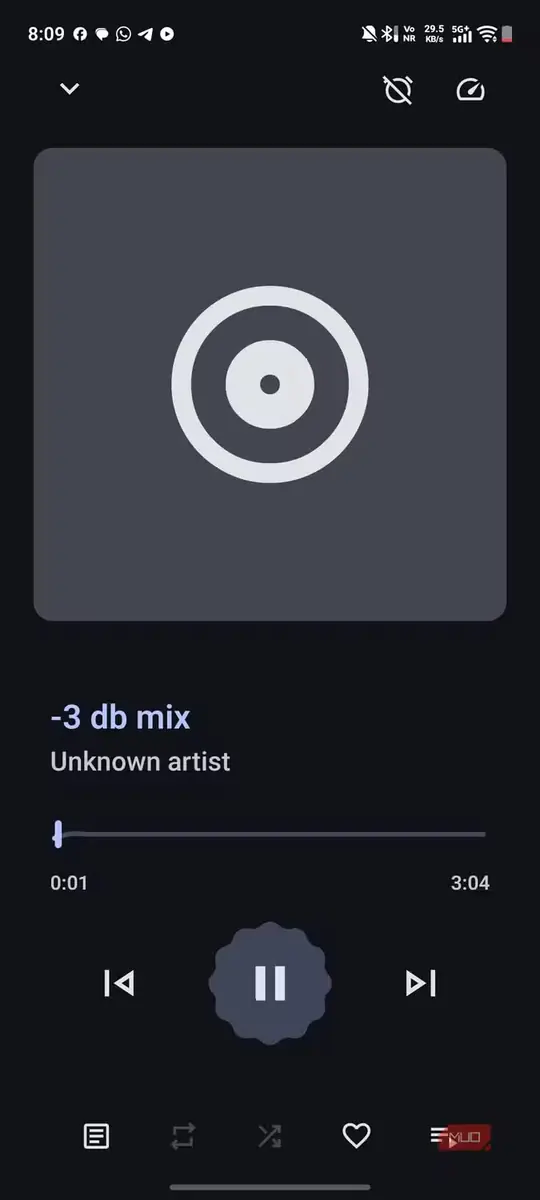This screenshot has height=1200, width=540.
Task: Skip to the next track
Action: pos(421,983)
